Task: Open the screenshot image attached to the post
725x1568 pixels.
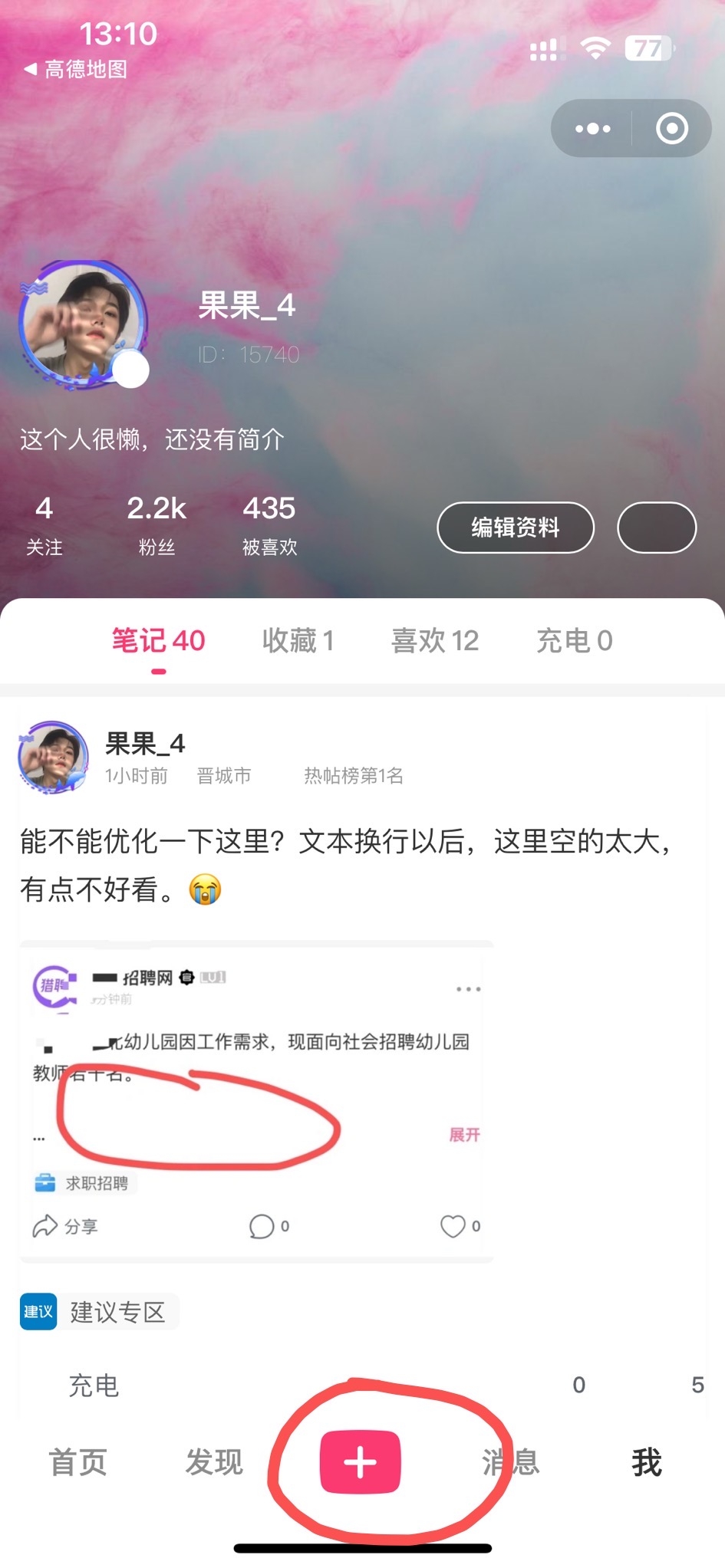Action: [256, 1100]
